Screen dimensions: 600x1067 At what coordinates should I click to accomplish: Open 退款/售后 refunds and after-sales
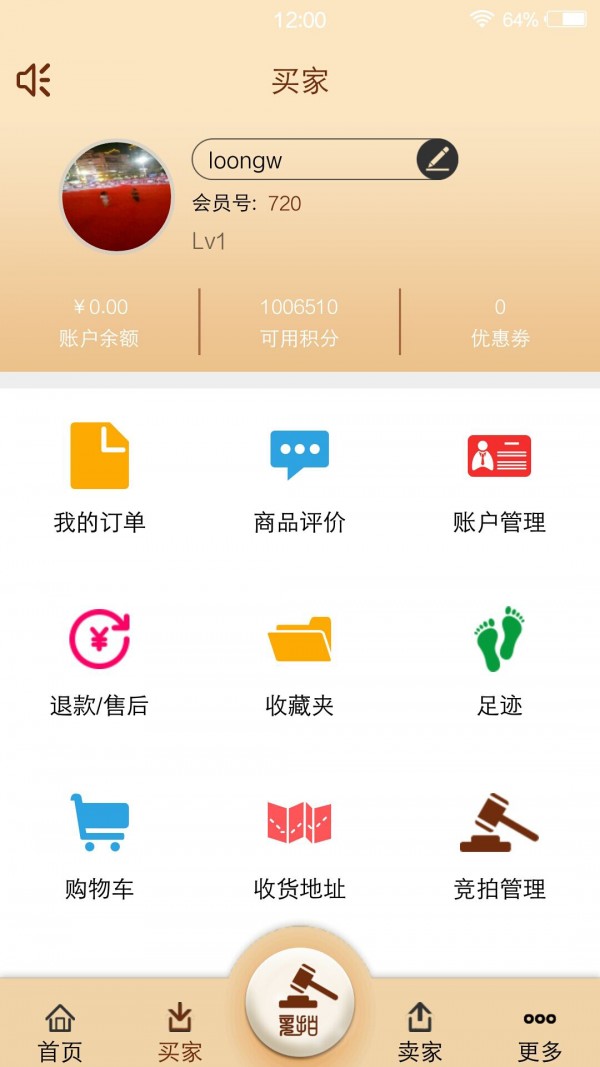(99, 660)
